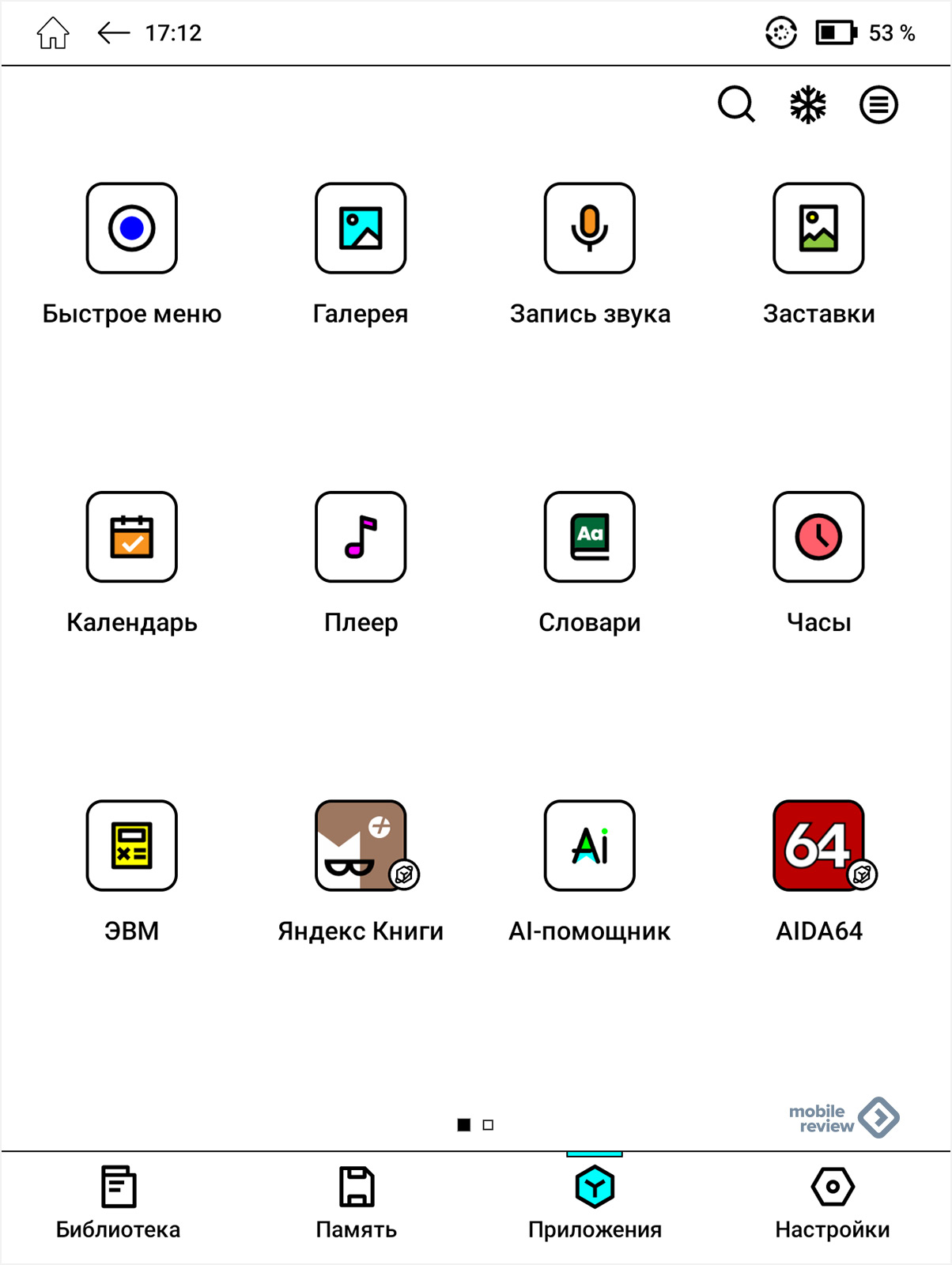Switch to the Настройки tab
Screen dimensions: 952x1265
point(832,1202)
